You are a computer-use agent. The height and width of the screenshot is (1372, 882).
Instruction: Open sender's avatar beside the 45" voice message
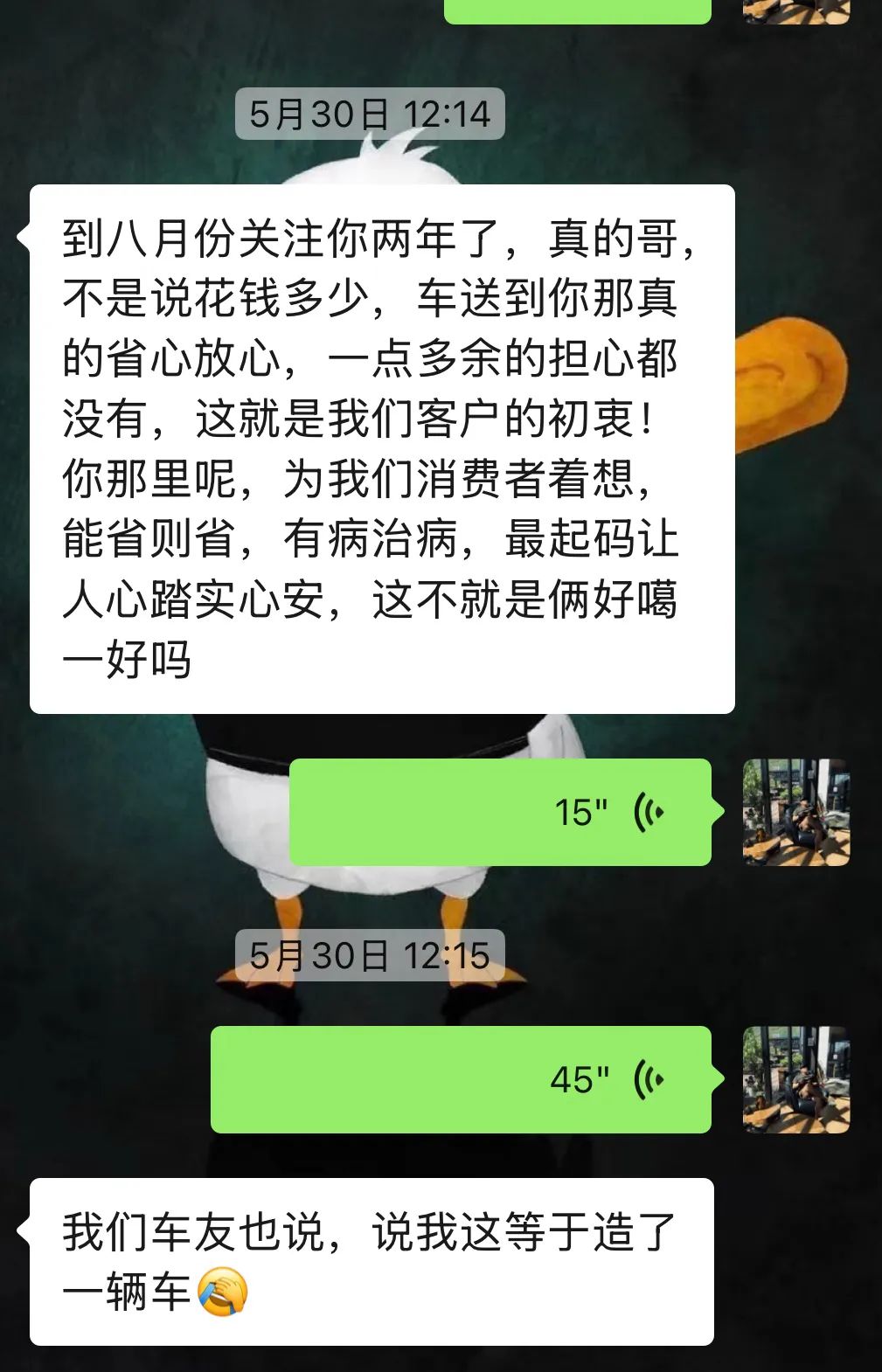795,1079
